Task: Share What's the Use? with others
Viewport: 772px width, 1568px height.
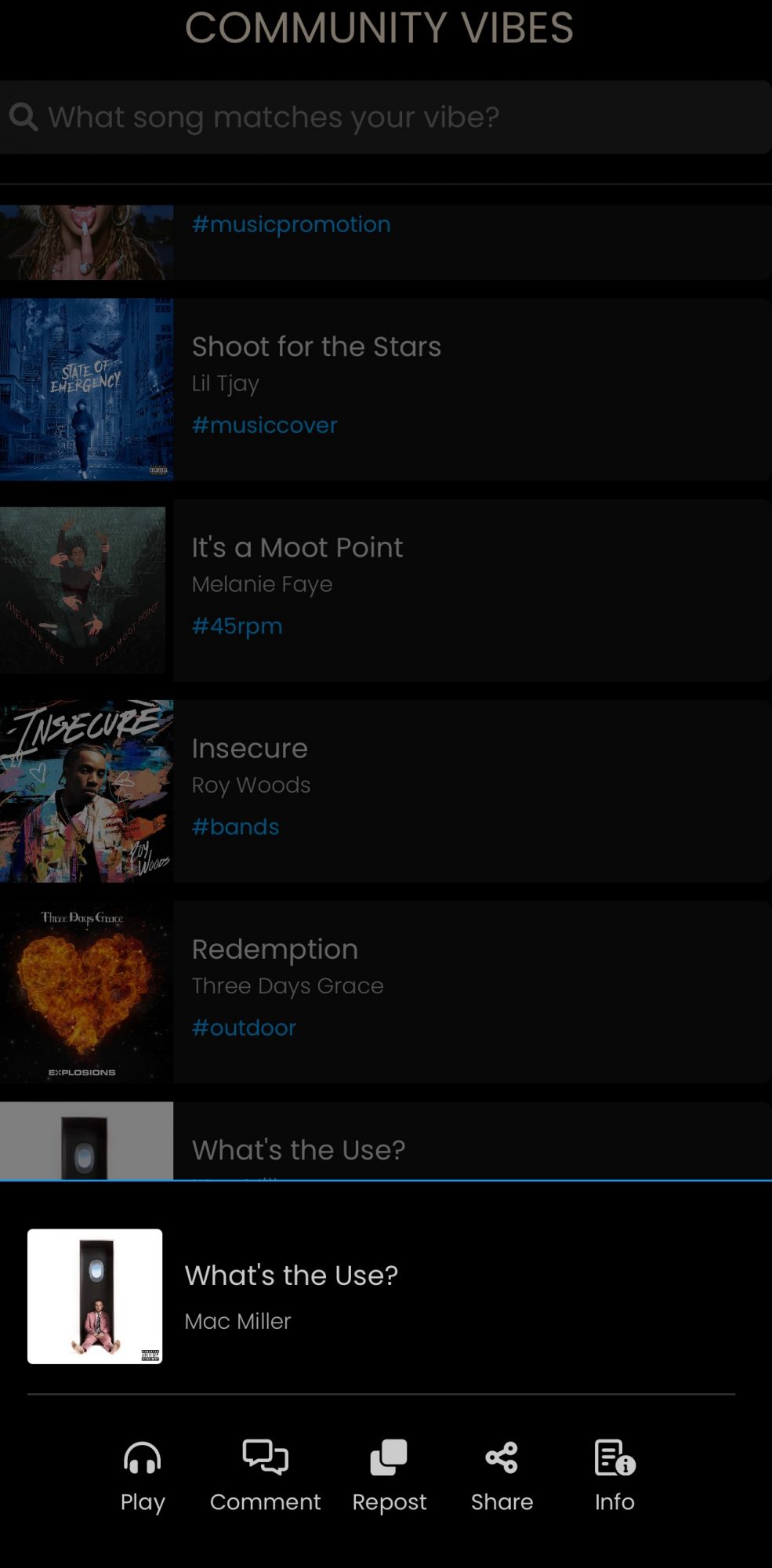Action: pos(502,1475)
